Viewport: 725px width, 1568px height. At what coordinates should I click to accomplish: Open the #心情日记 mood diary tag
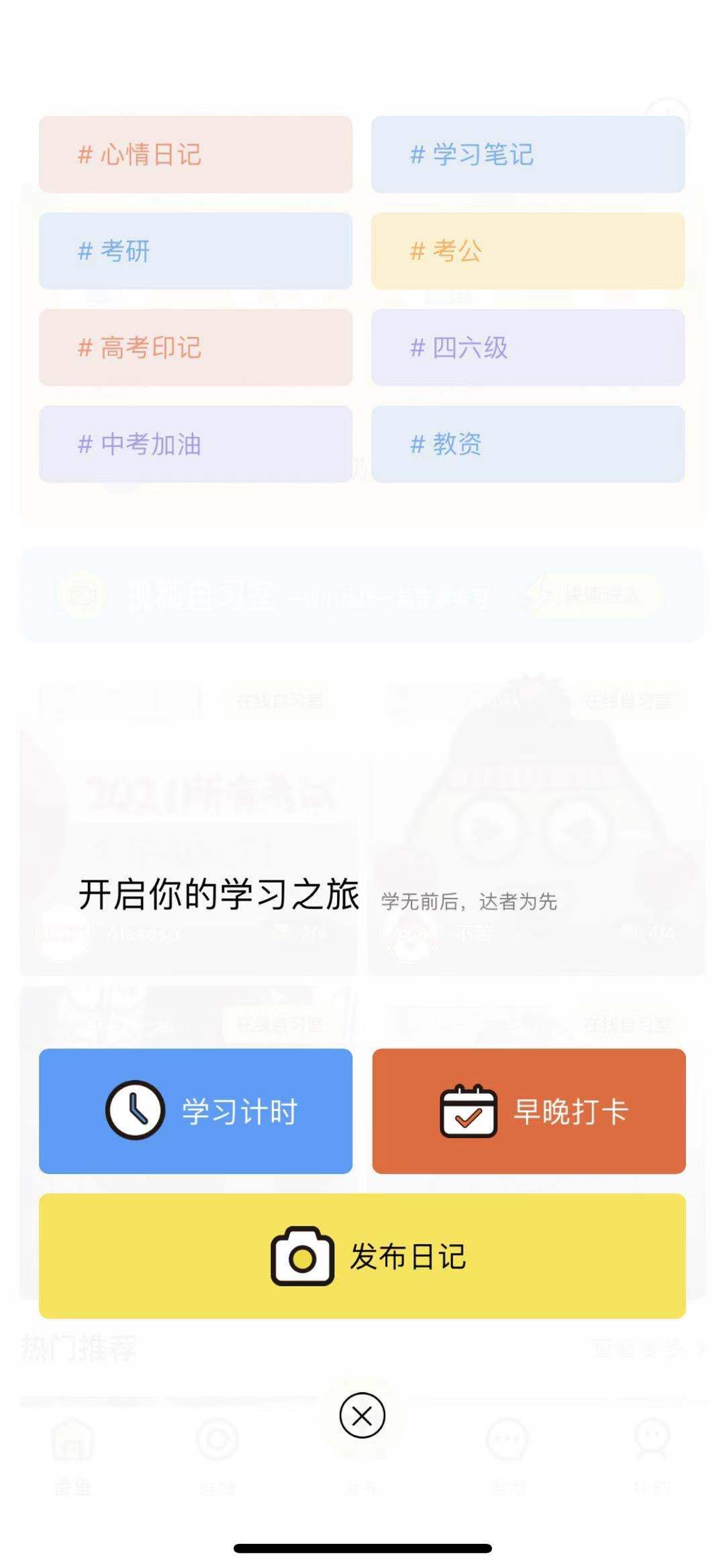[196, 155]
